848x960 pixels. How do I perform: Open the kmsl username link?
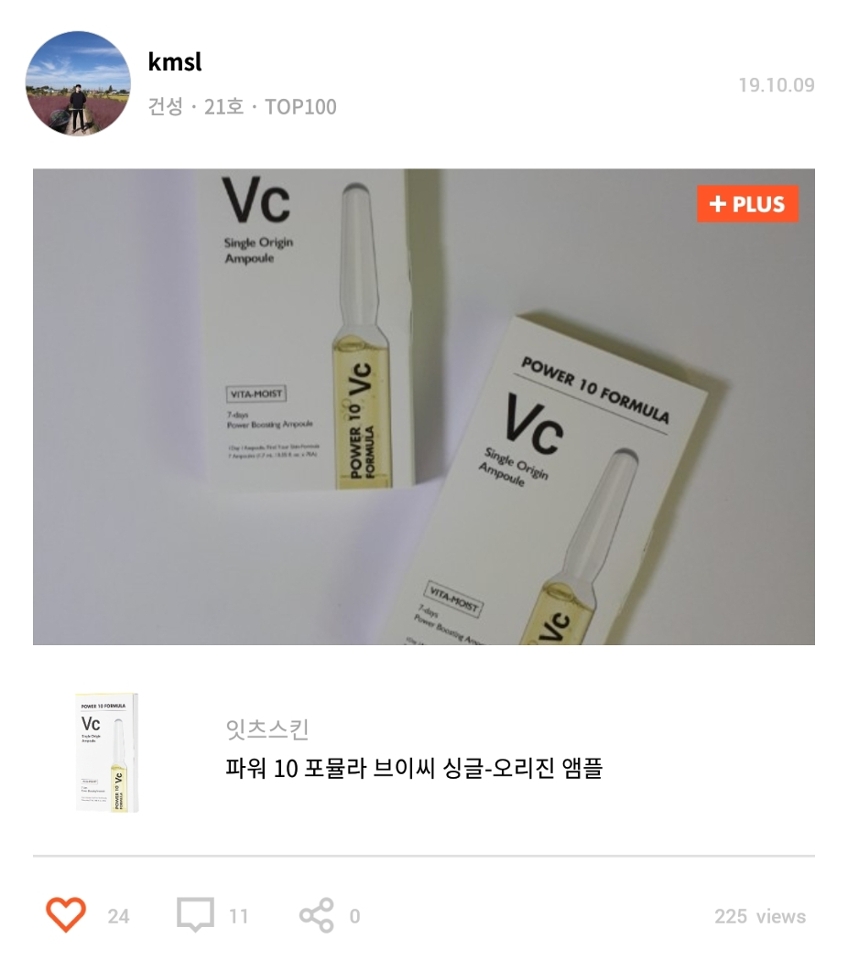[x=175, y=62]
